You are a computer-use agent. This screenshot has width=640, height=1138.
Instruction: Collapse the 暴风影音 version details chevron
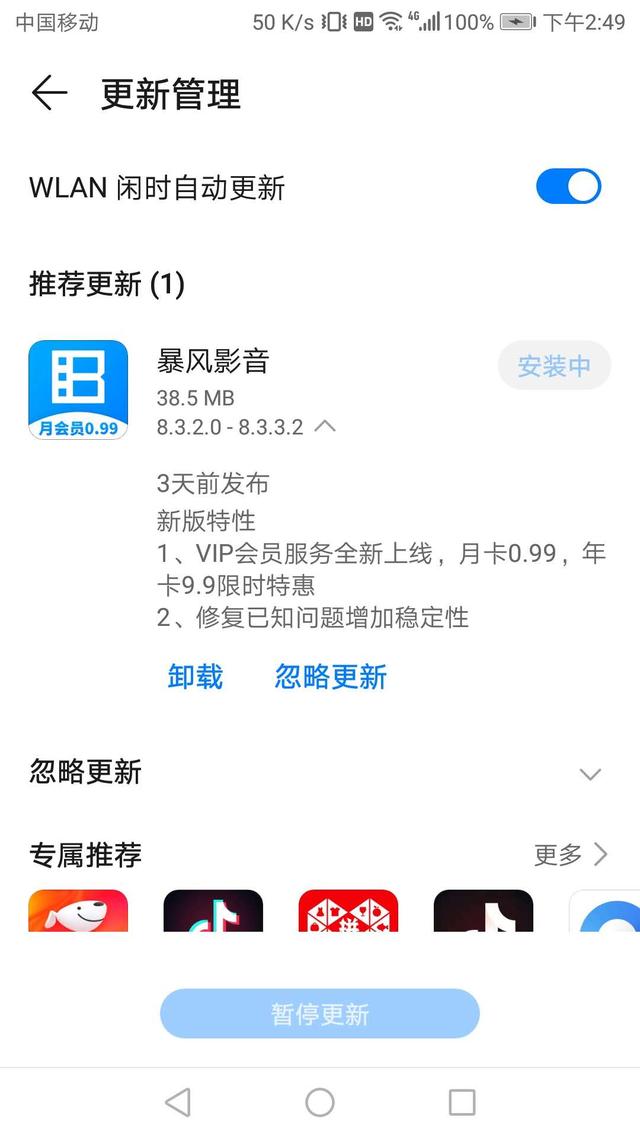(325, 426)
